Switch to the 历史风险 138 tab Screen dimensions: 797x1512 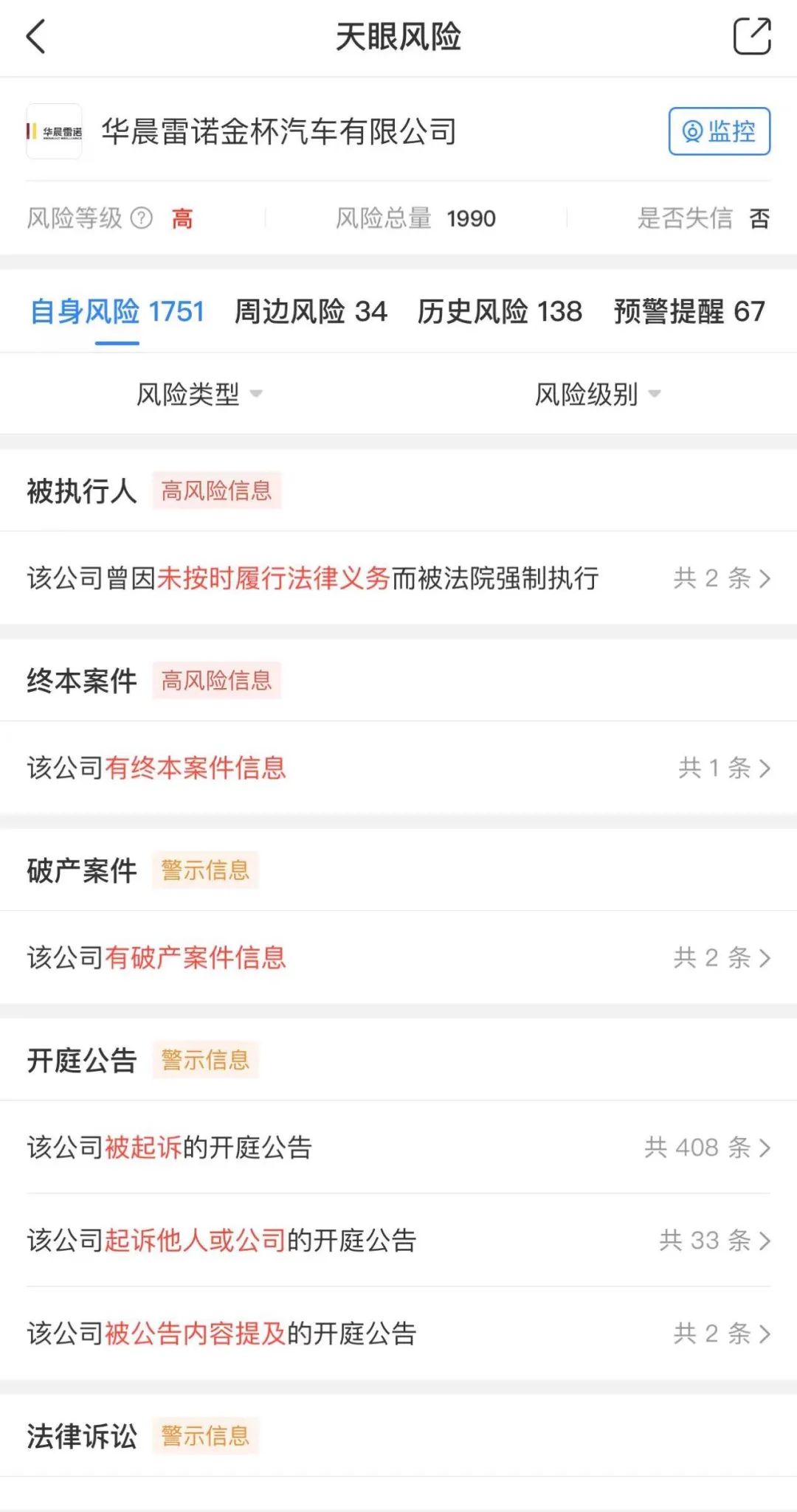[500, 312]
